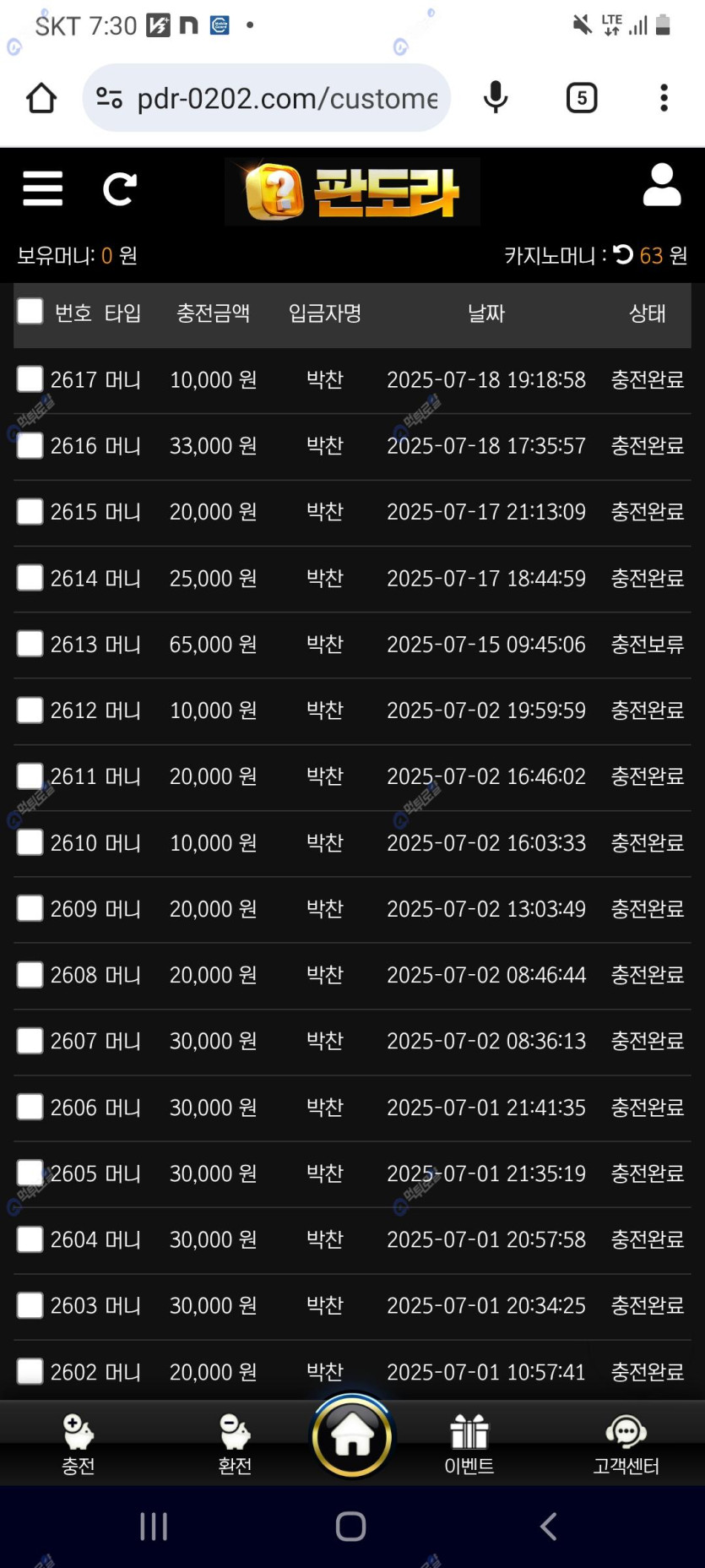This screenshot has width=705, height=1568.
Task: Tap the page refresh icon
Action: 119,188
